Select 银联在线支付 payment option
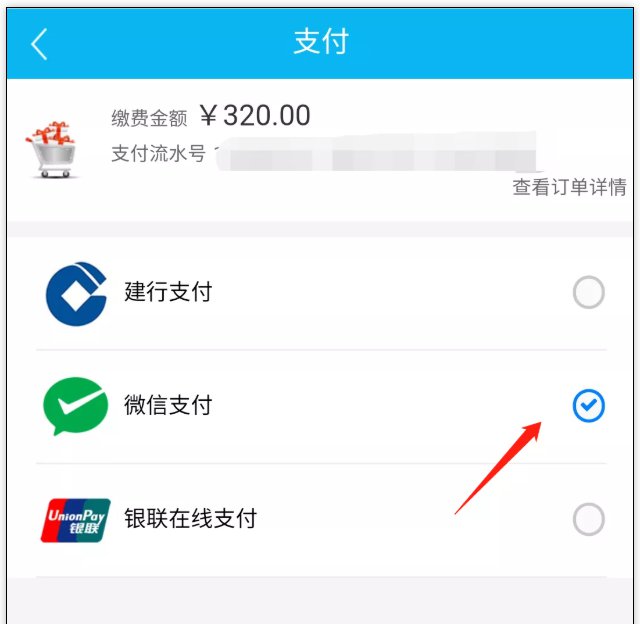640x624 pixels. 588,519
